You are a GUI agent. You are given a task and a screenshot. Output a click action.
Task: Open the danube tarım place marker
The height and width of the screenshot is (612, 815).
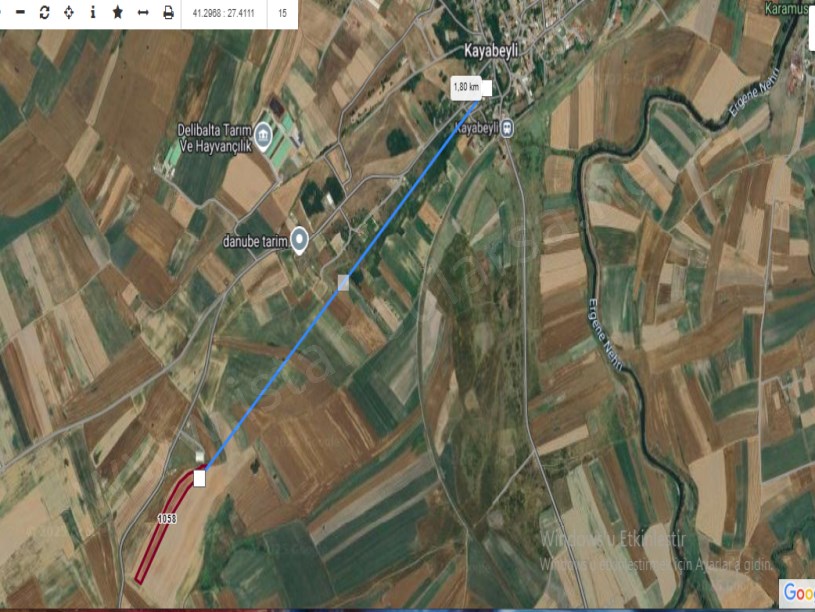coord(299,241)
